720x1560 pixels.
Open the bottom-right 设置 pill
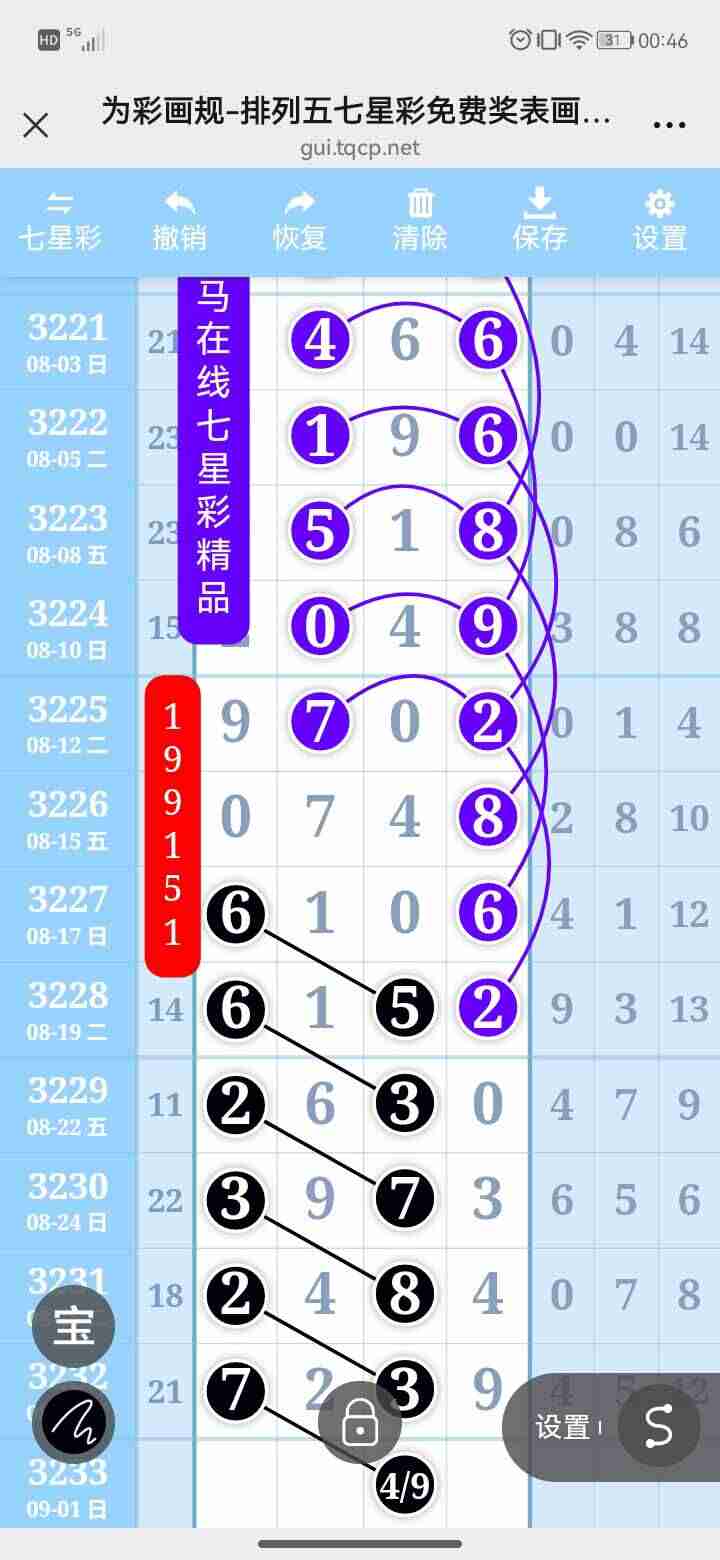click(x=564, y=1427)
